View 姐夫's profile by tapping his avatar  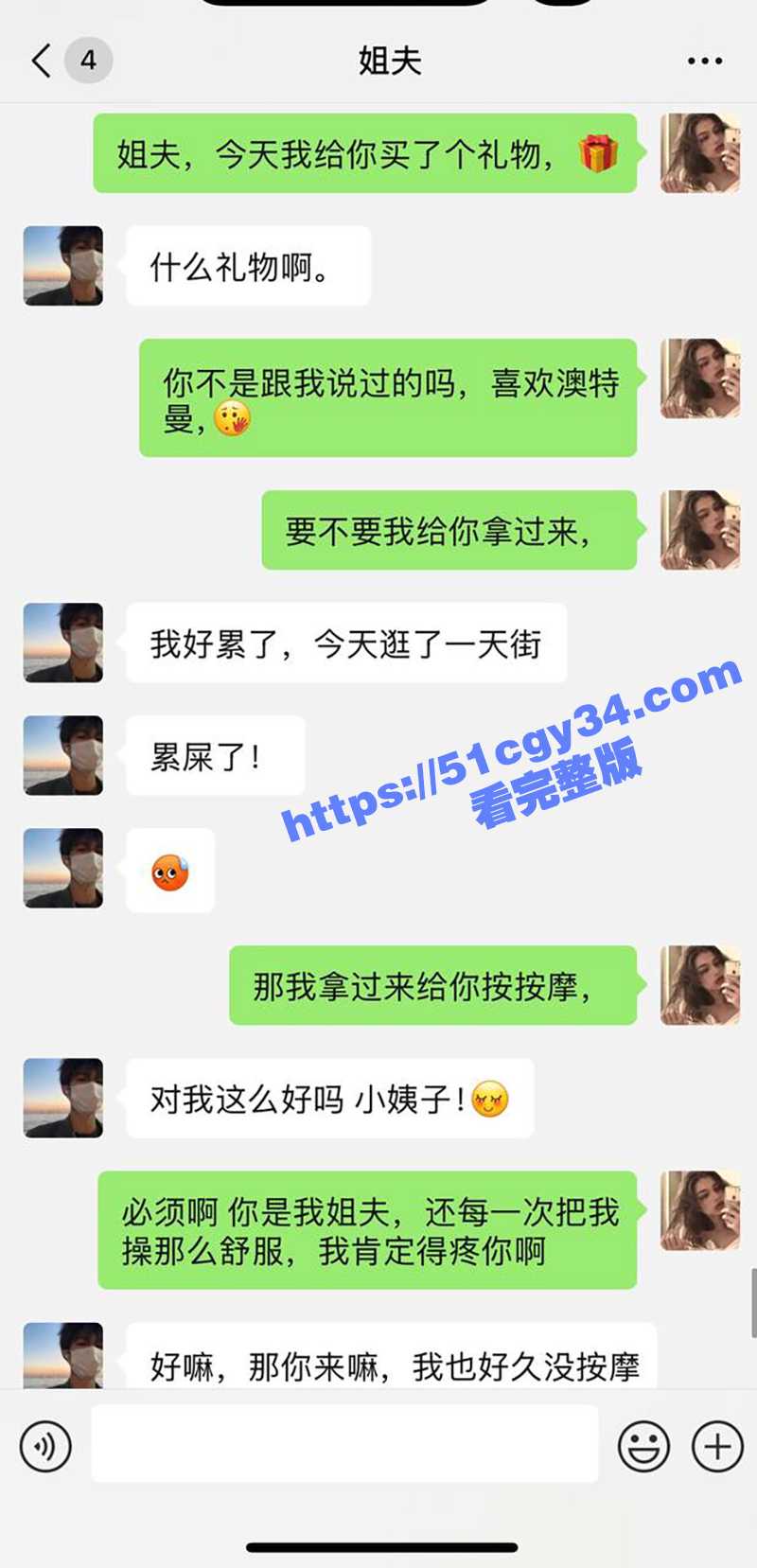62,266
